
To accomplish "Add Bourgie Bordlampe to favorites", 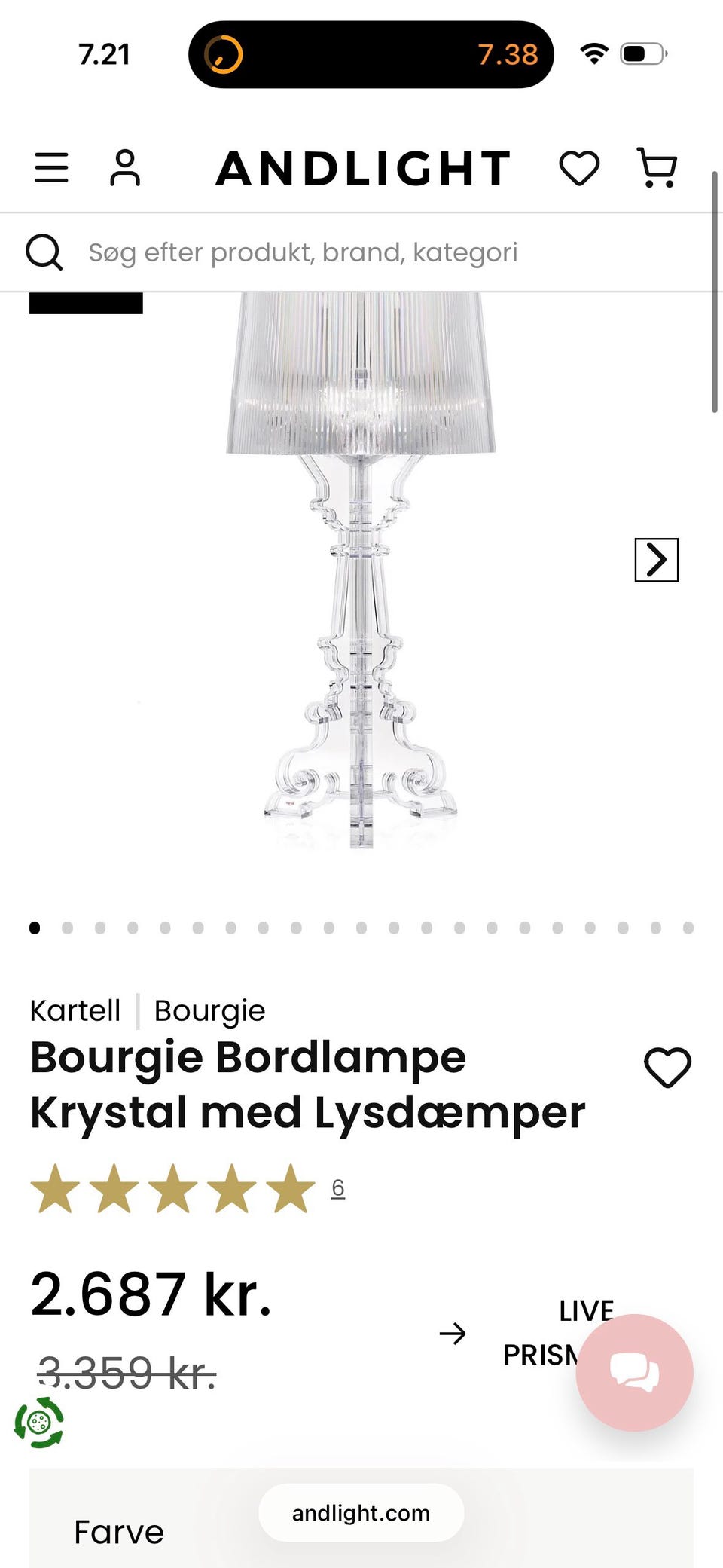I will 667,1067.
